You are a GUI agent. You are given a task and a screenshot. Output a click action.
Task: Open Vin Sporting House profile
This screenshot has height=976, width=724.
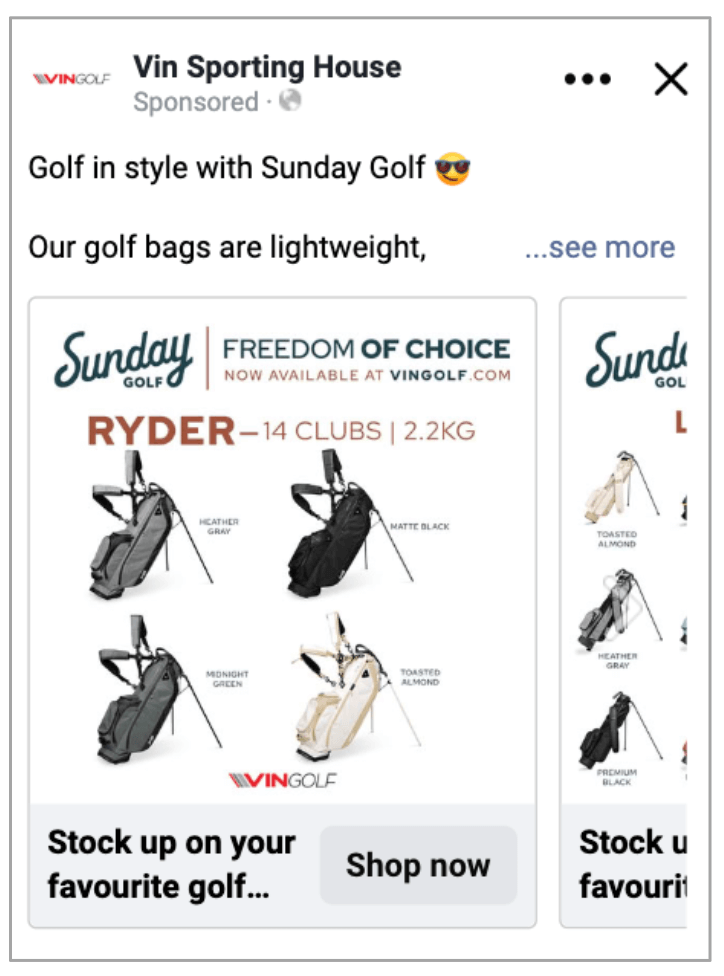point(267,68)
